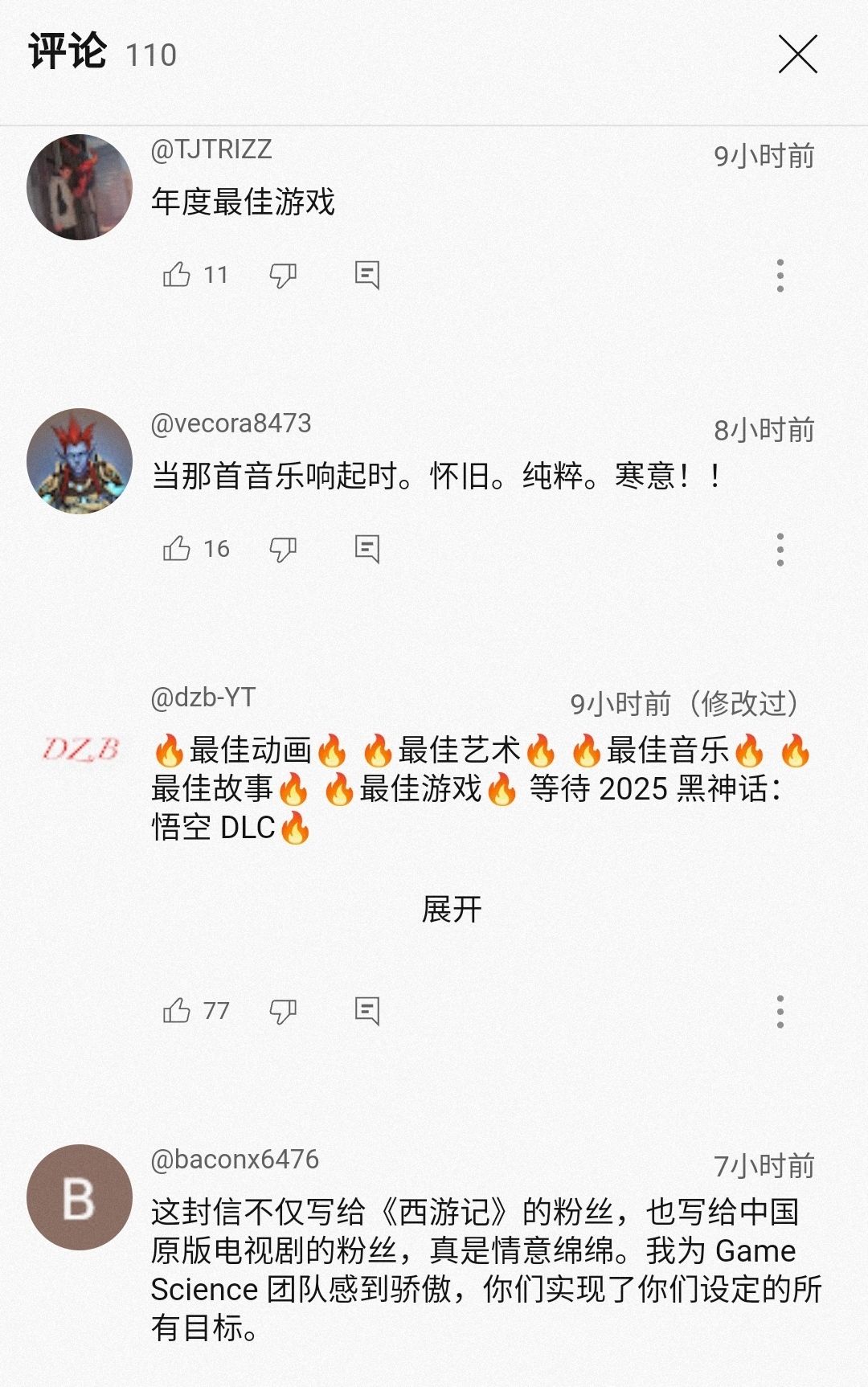Open more options for @TJTRIZZ's comment
Viewport: 868px width, 1387px height.
click(x=780, y=276)
